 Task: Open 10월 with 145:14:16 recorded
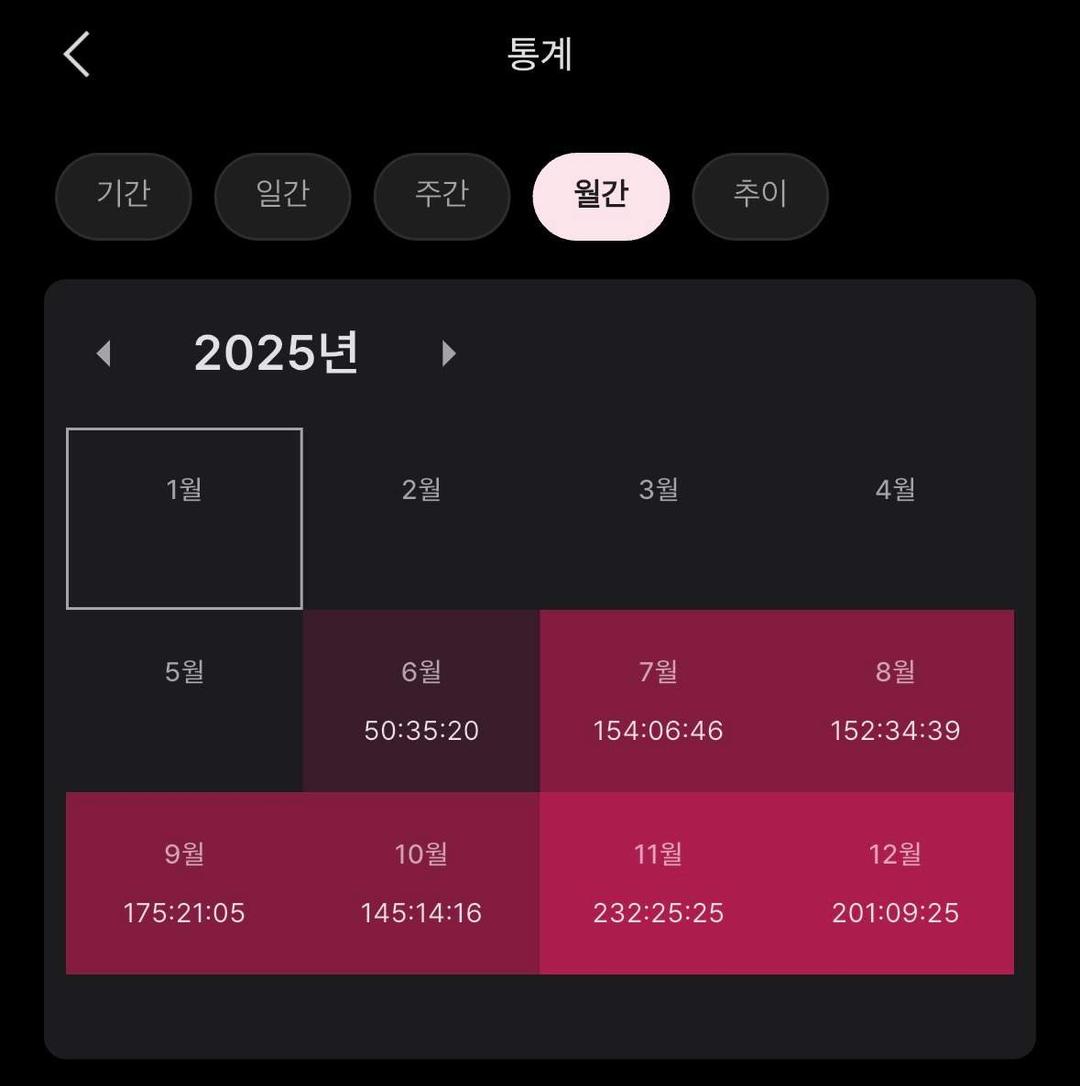tap(421, 882)
